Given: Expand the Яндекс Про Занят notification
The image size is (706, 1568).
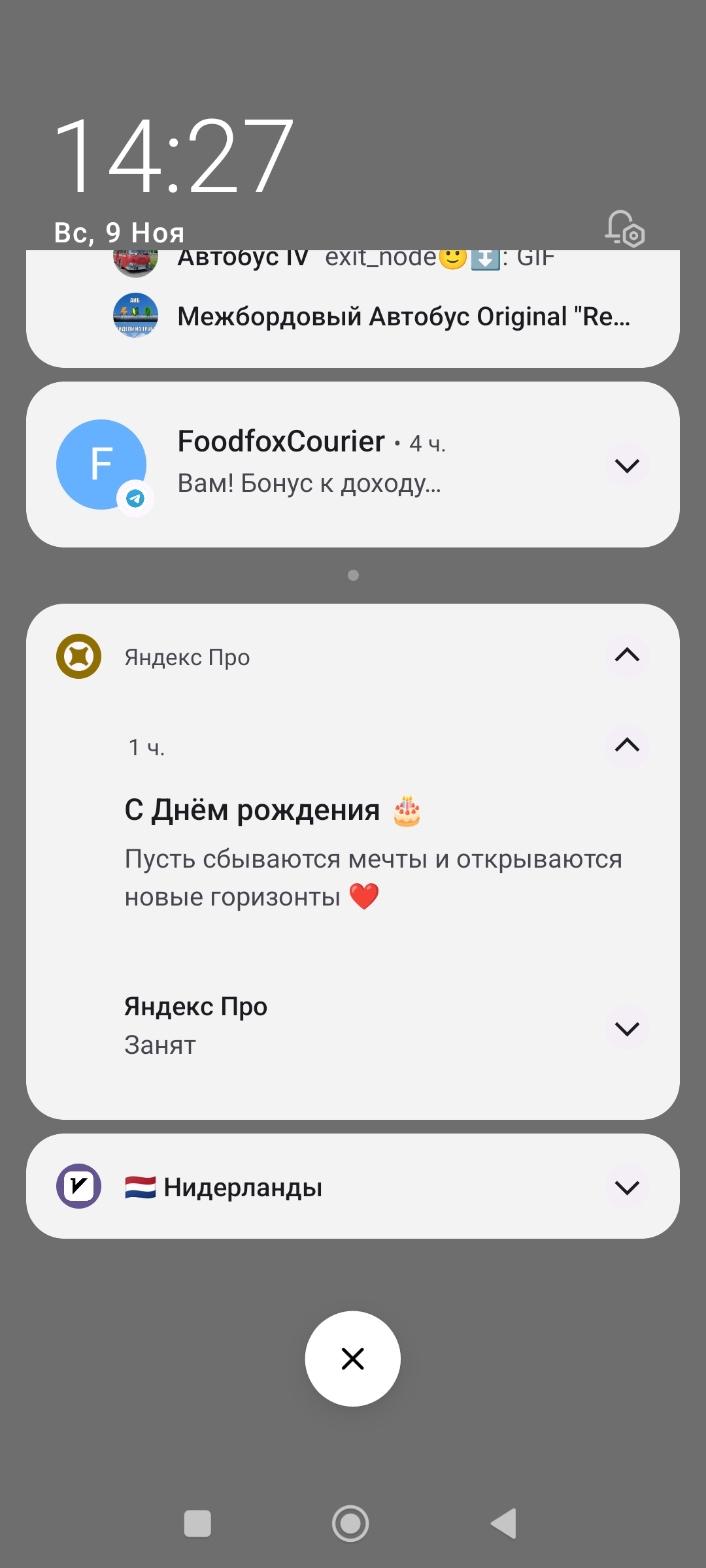Looking at the screenshot, I should [x=626, y=1029].
